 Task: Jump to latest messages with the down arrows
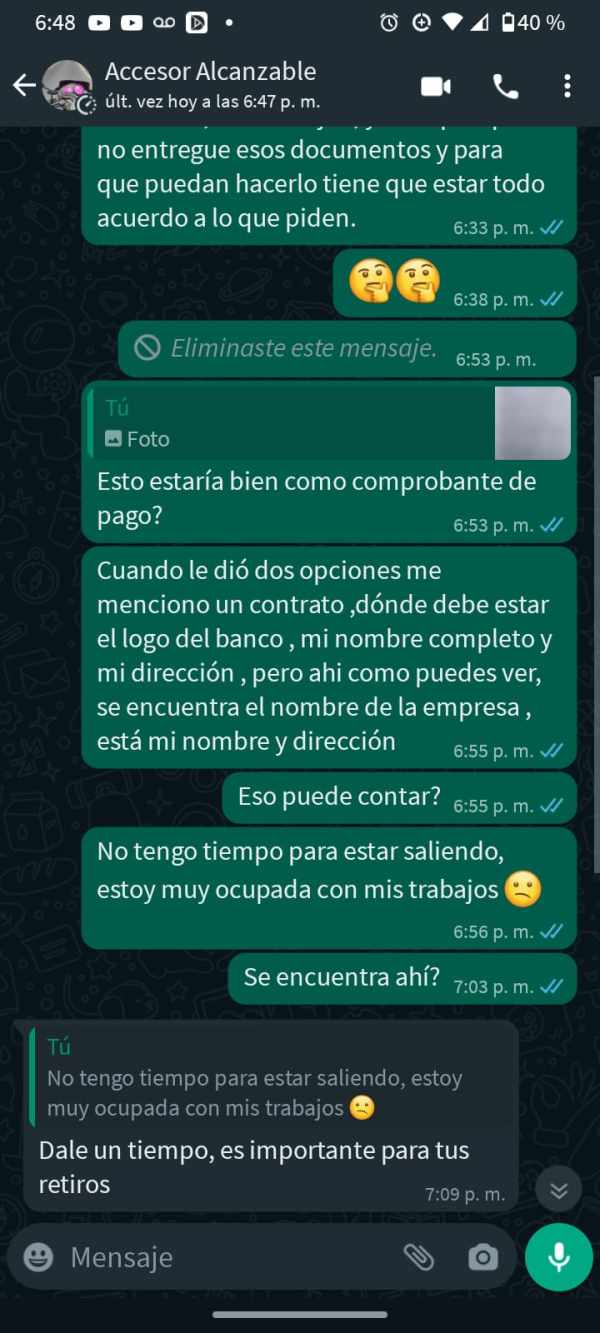(559, 1190)
